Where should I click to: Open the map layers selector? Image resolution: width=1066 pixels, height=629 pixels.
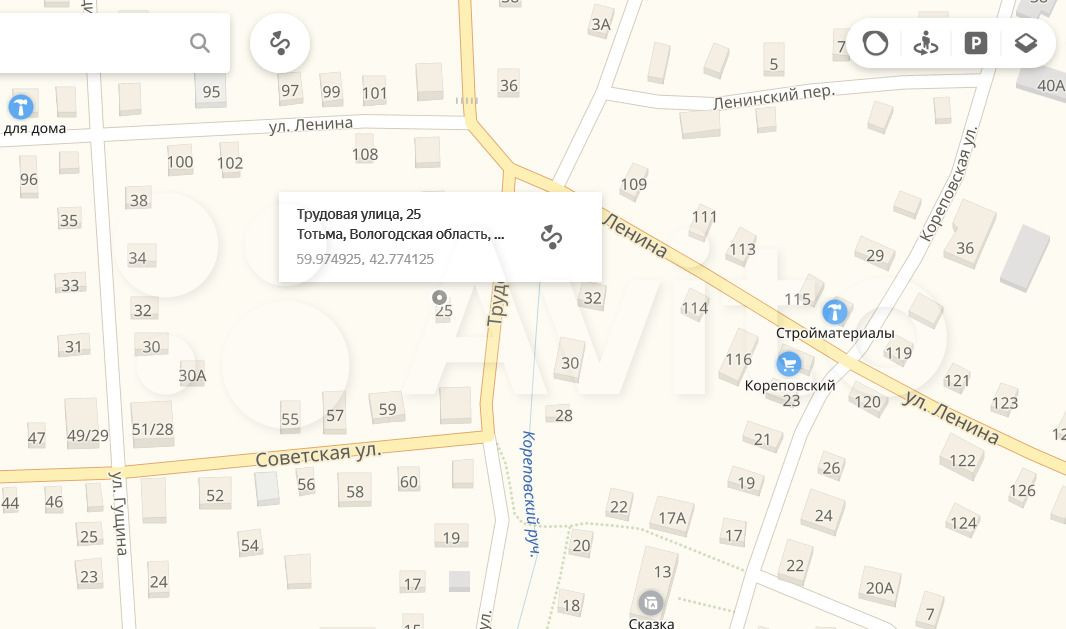tap(1026, 44)
